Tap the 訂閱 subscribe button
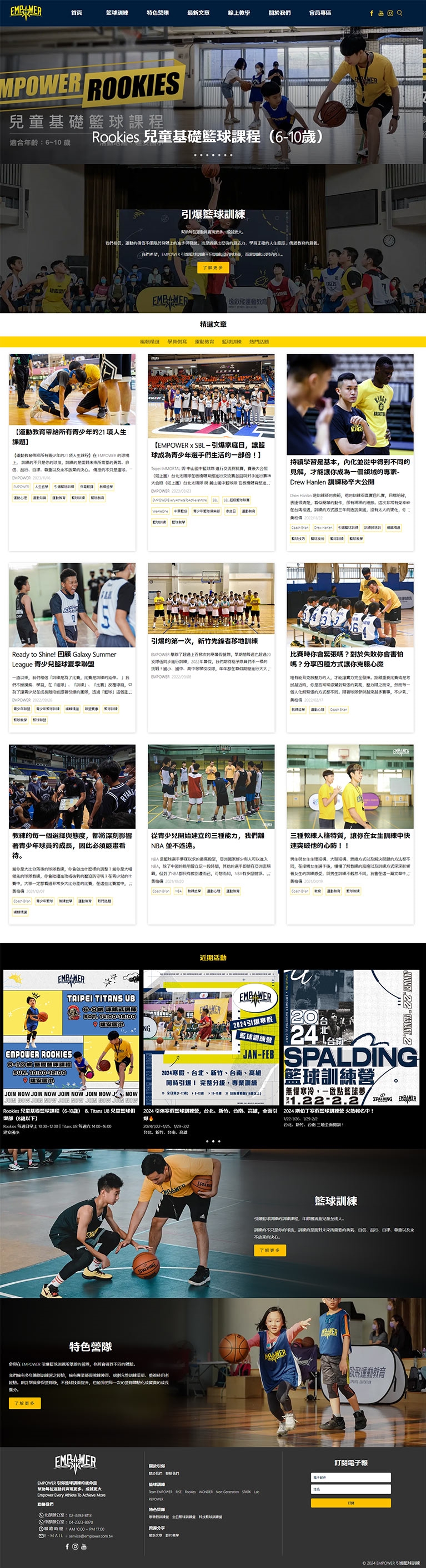The height and width of the screenshot is (1568, 426). click(x=350, y=1503)
